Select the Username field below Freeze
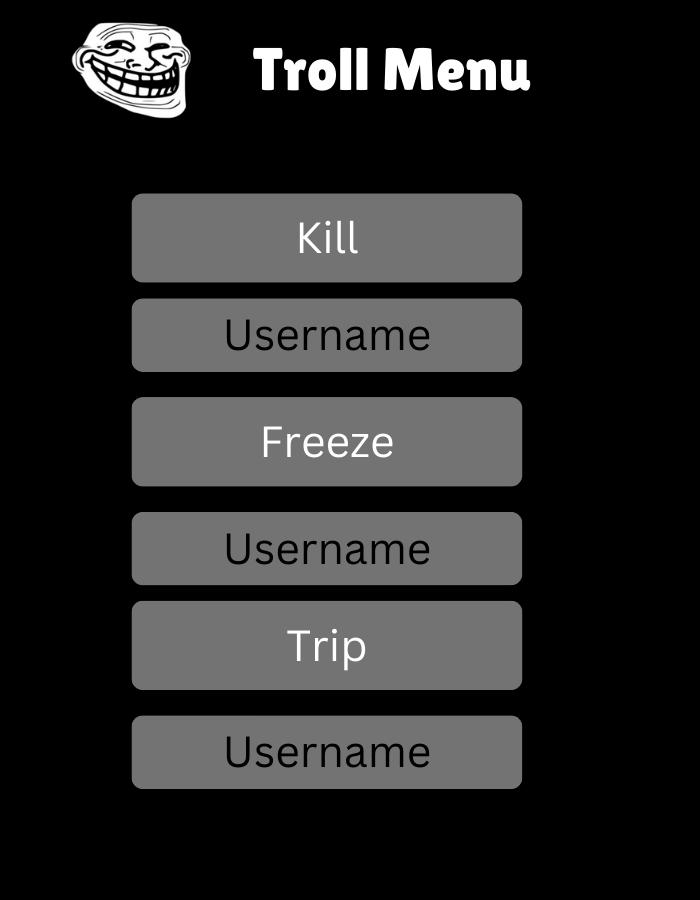 [327, 549]
